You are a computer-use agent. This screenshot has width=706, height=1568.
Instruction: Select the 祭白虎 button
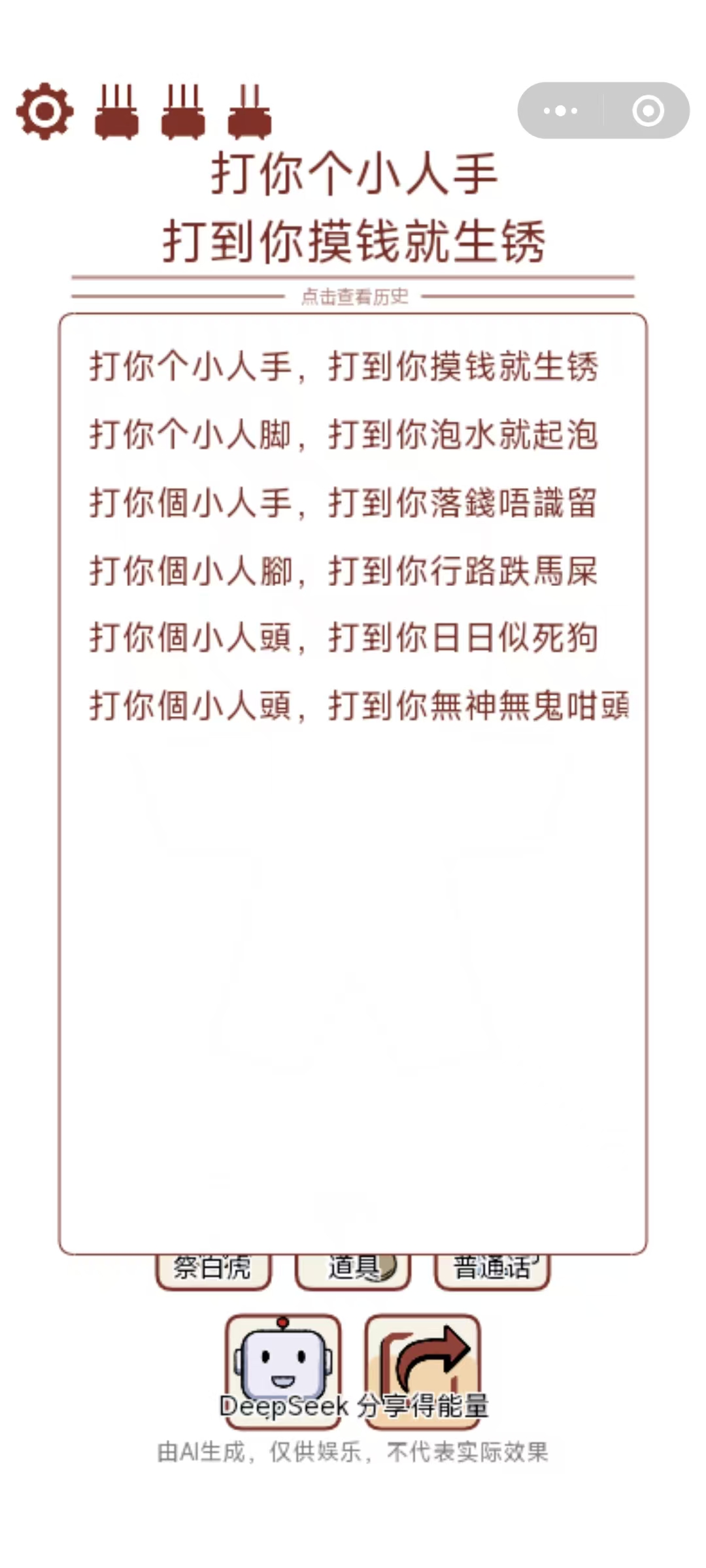coord(213,1270)
